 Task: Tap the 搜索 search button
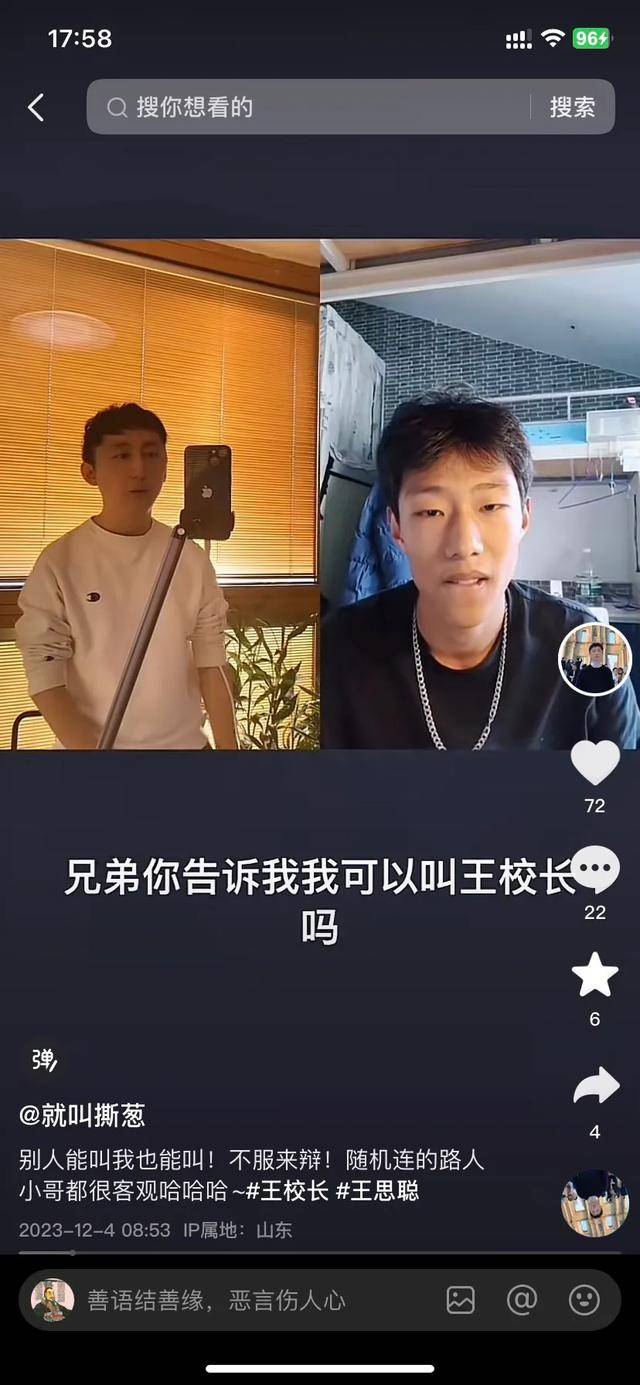click(x=572, y=108)
